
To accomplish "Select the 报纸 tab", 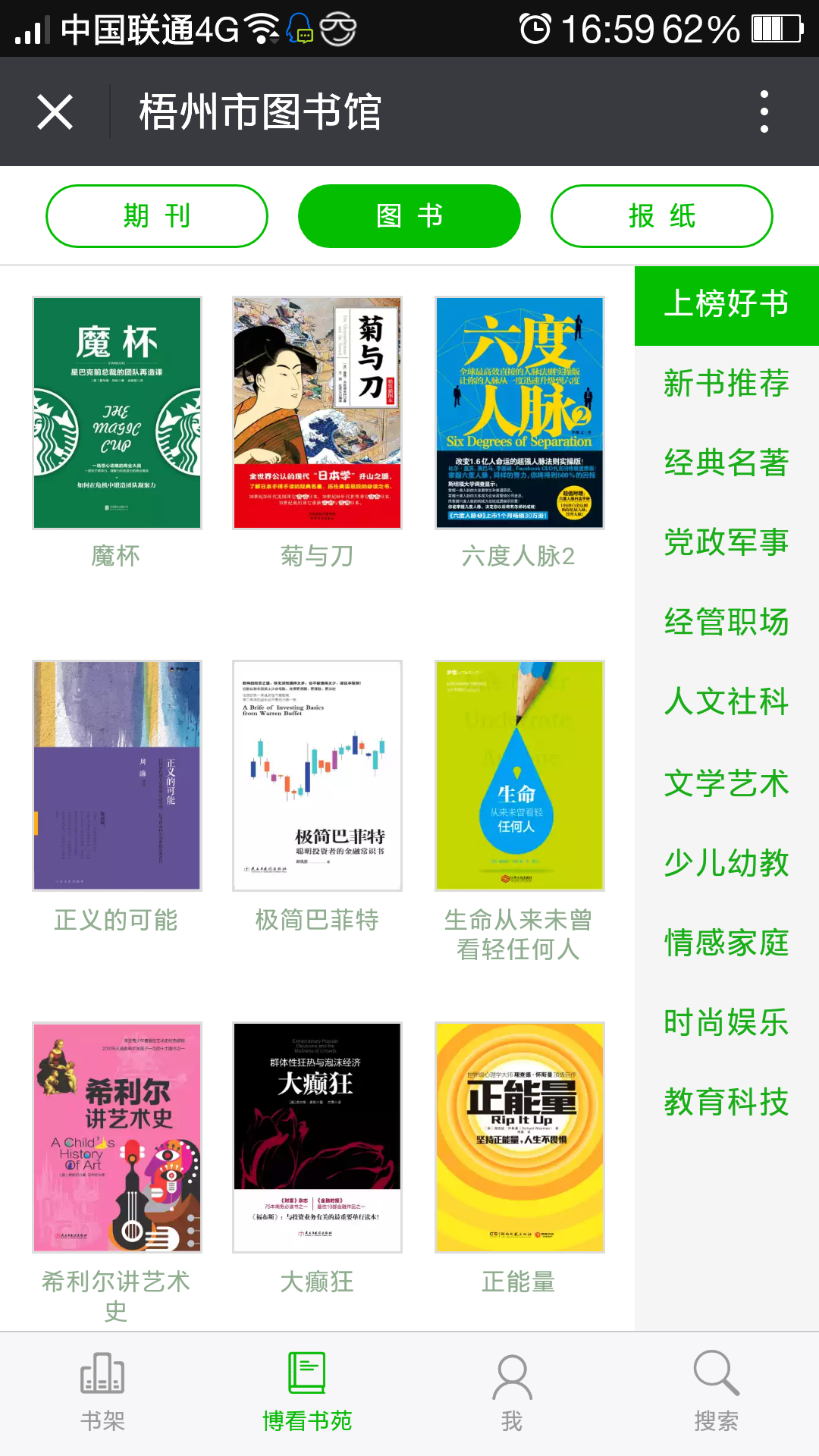I will (x=661, y=216).
